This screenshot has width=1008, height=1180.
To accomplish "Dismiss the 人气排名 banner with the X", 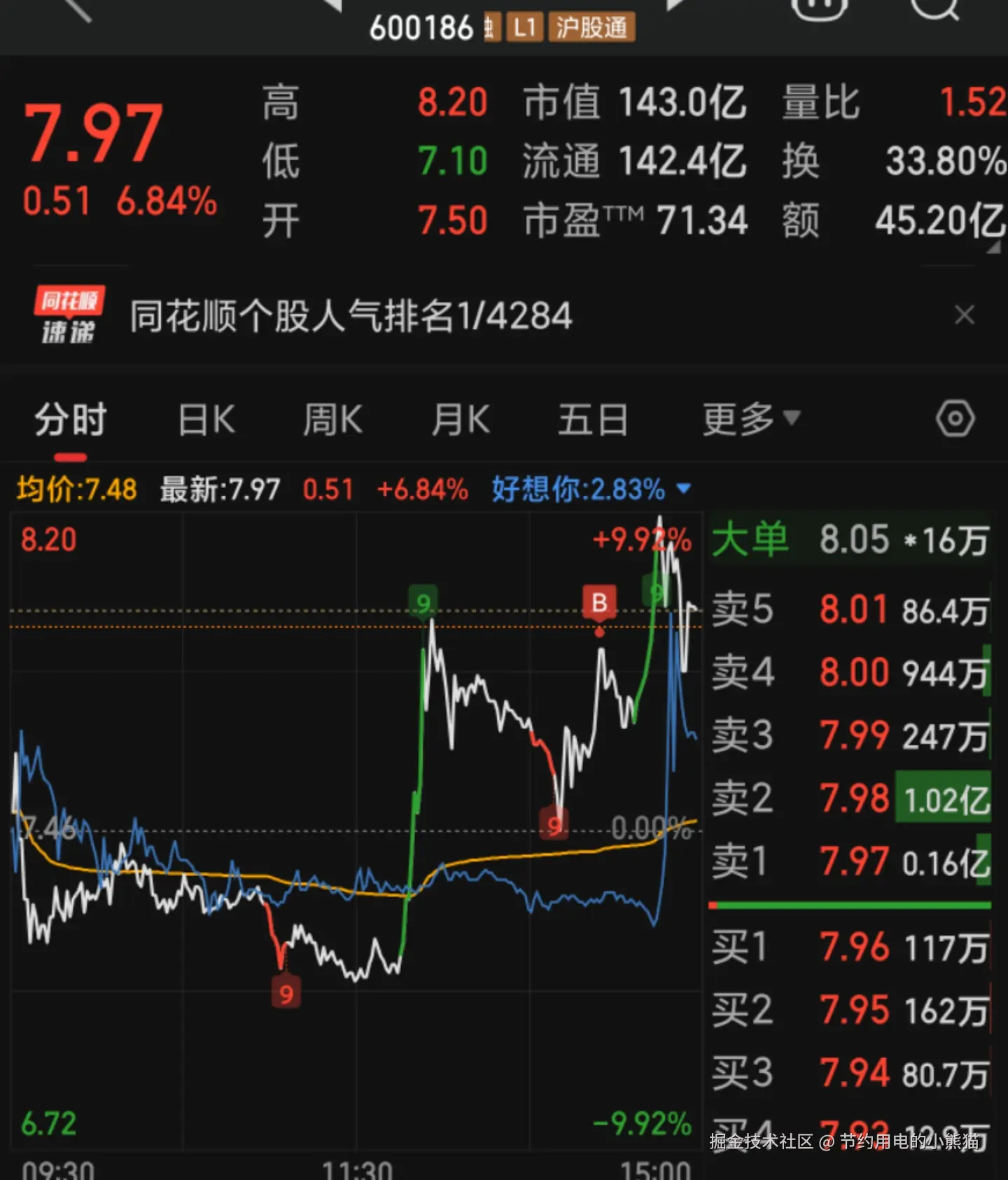I will click(965, 314).
